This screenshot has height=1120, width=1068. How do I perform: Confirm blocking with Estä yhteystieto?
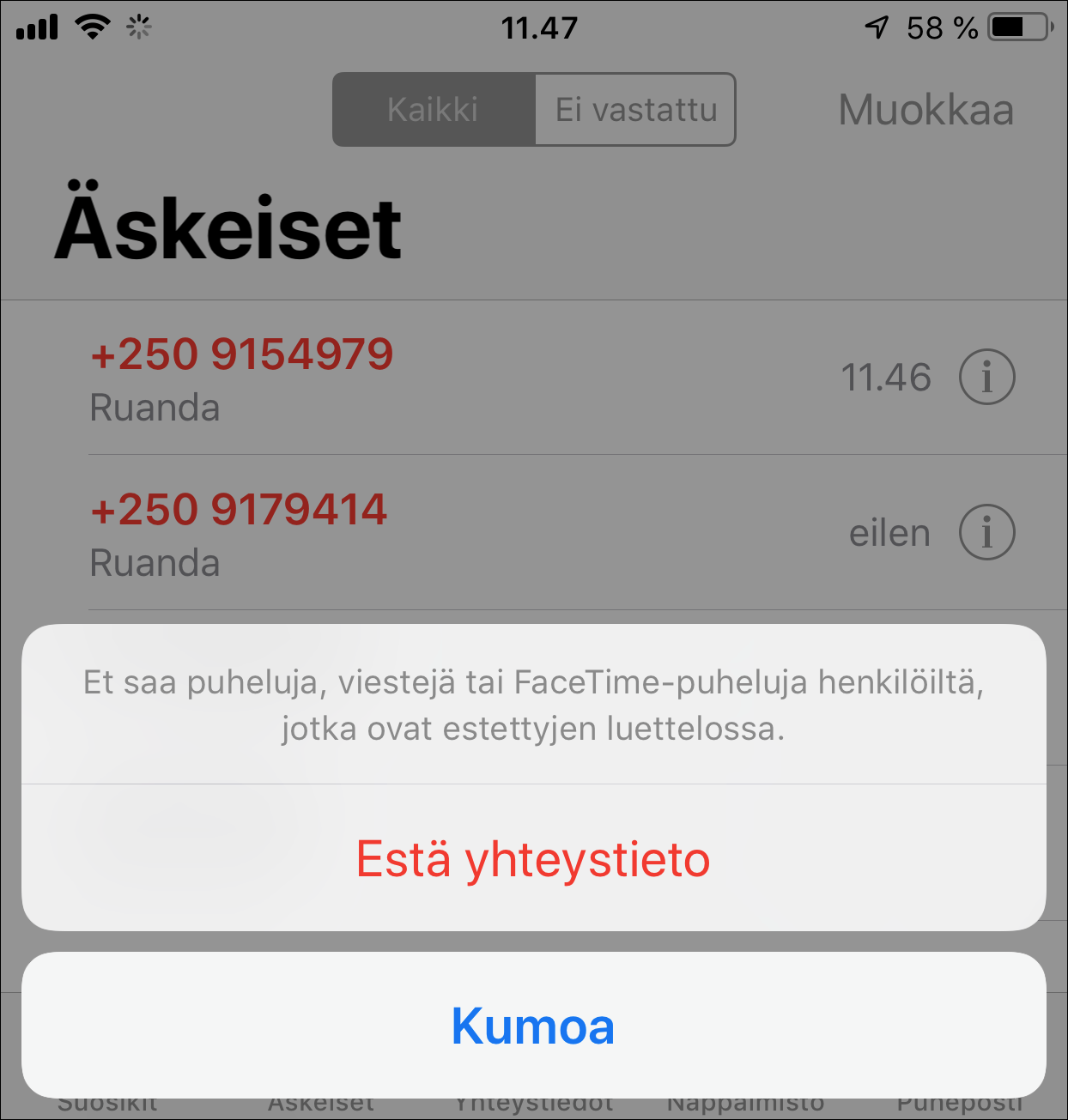[x=533, y=859]
